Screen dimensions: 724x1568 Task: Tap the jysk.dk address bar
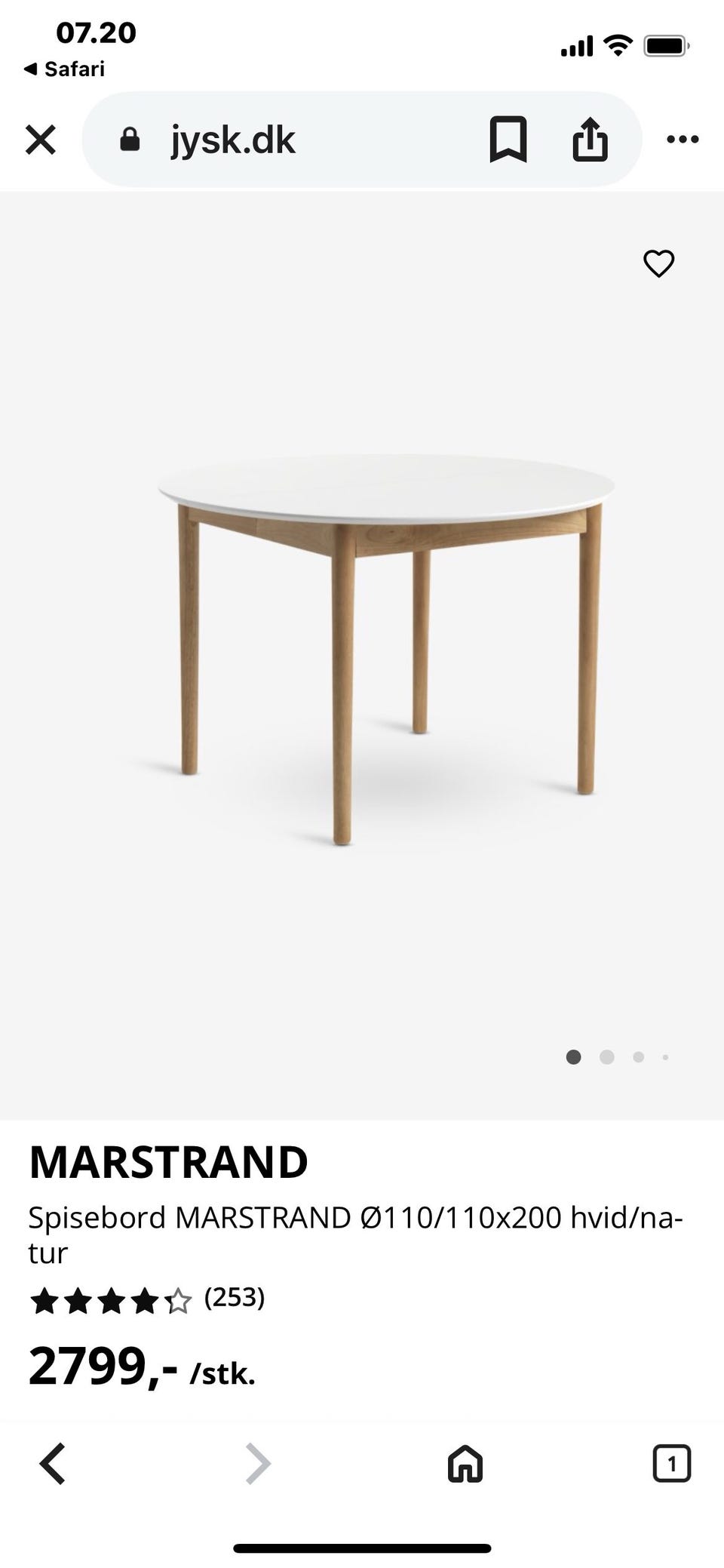click(x=287, y=140)
